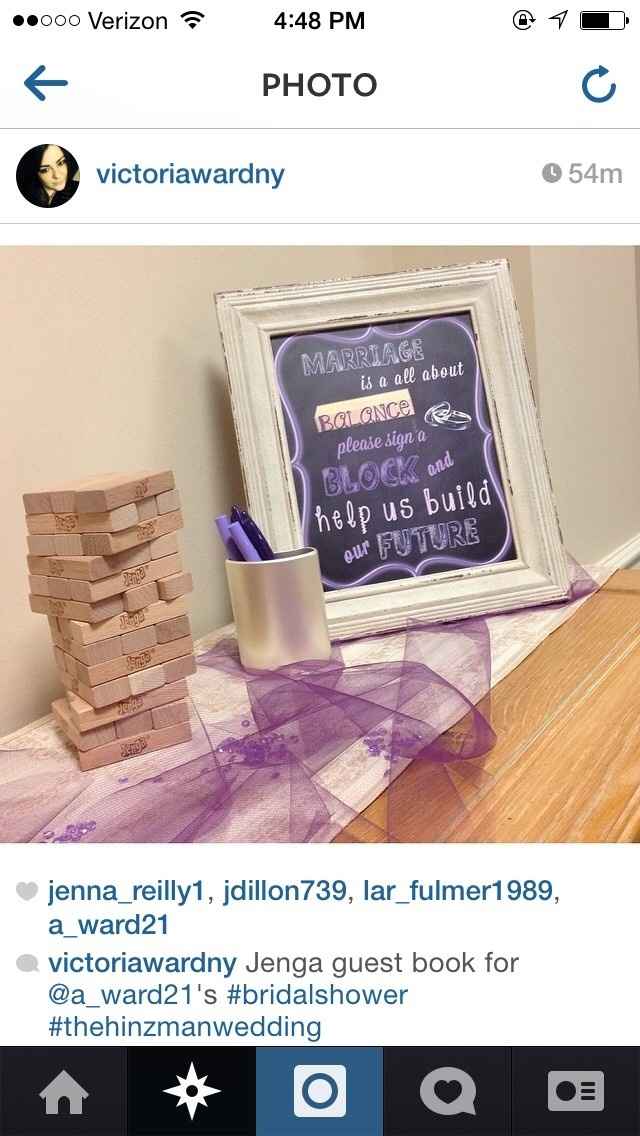The image size is (640, 1136).
Task: View liker jenna_reilly1's profile
Action: 128,890
